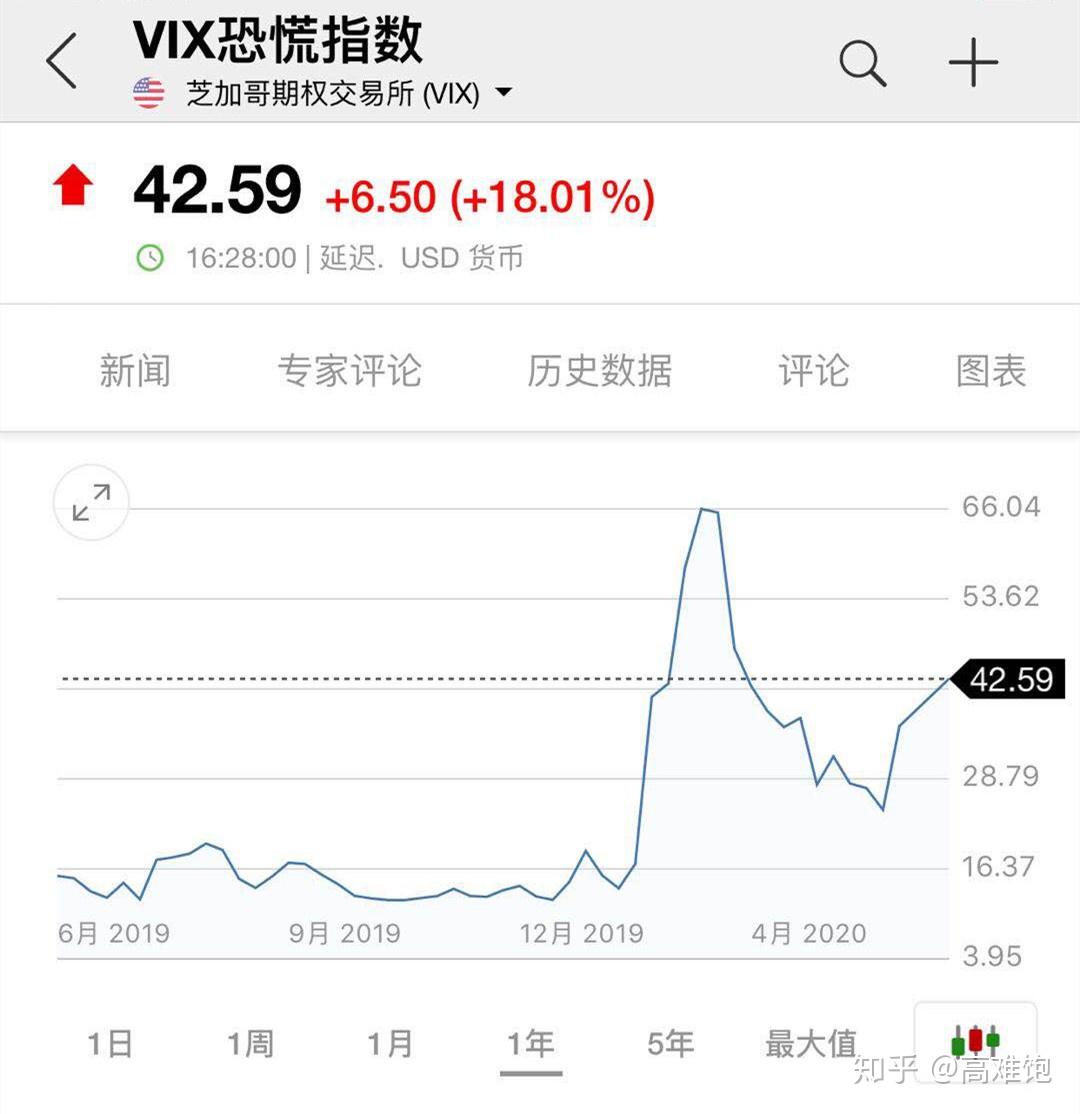Expand the exchange selector chevron
This screenshot has width=1080, height=1114.
click(x=505, y=92)
